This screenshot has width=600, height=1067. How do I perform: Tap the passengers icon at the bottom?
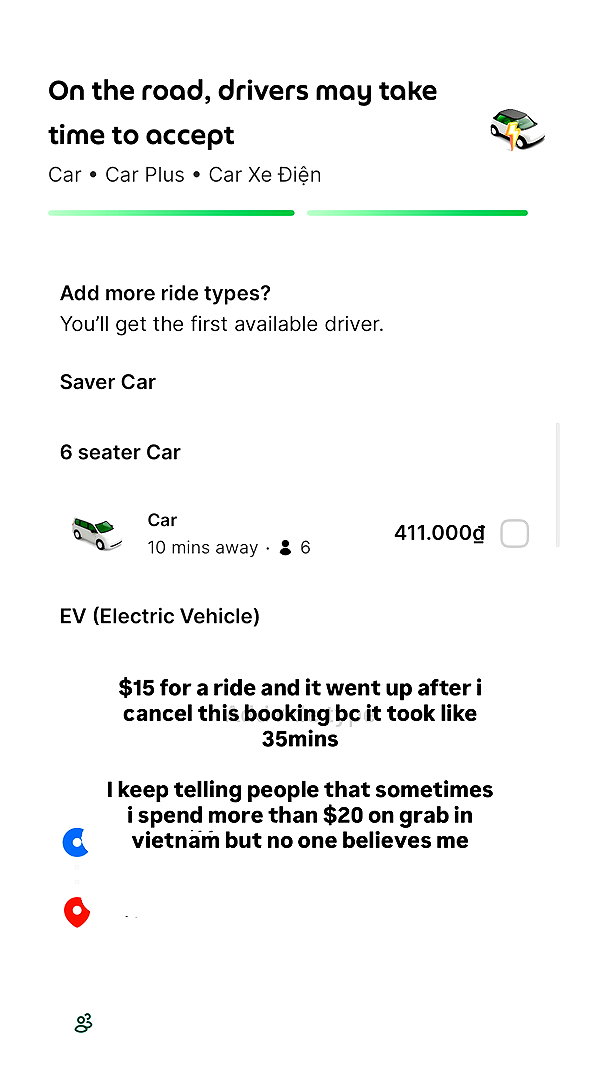click(83, 1023)
